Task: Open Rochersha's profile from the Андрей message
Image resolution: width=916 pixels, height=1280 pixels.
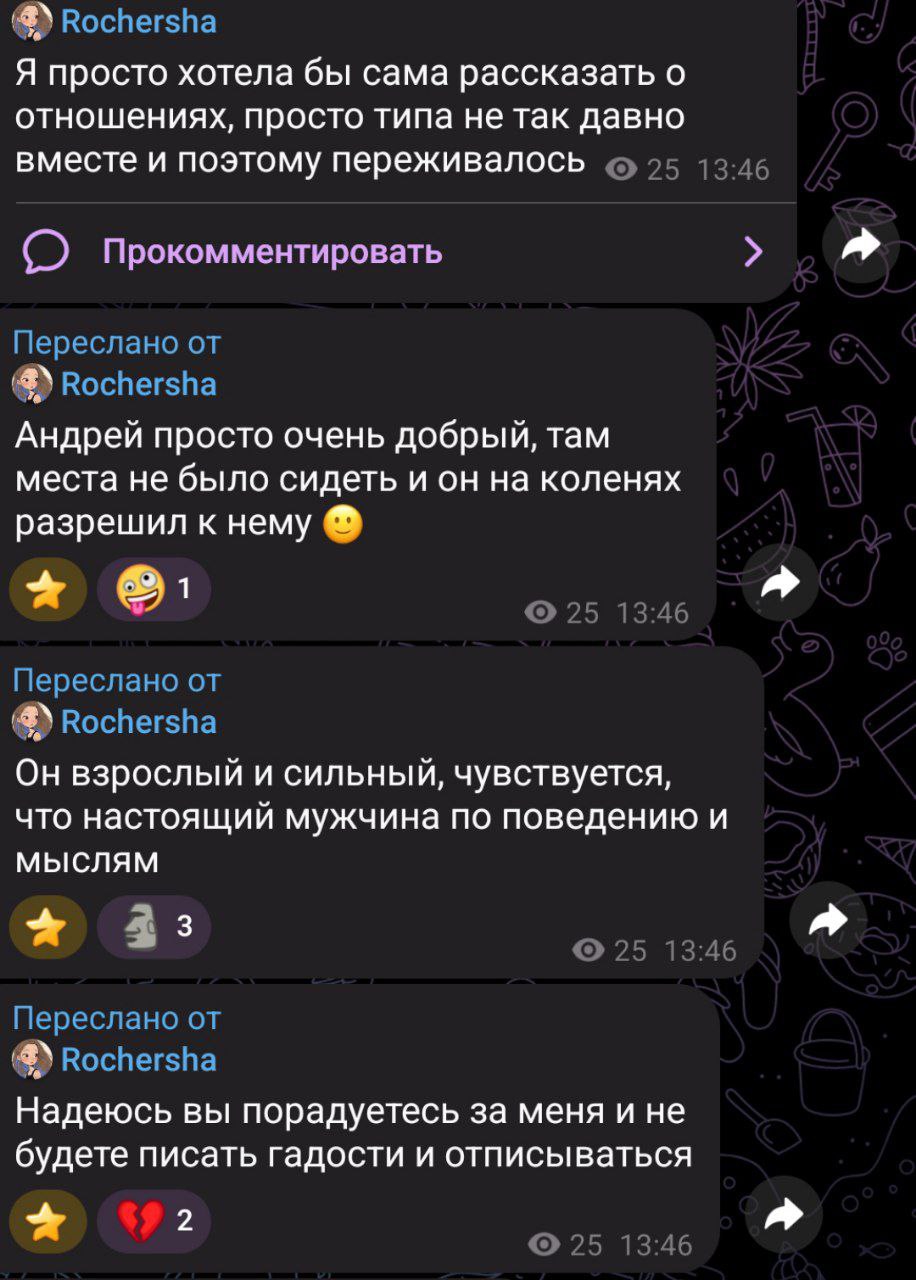Action: (138, 385)
